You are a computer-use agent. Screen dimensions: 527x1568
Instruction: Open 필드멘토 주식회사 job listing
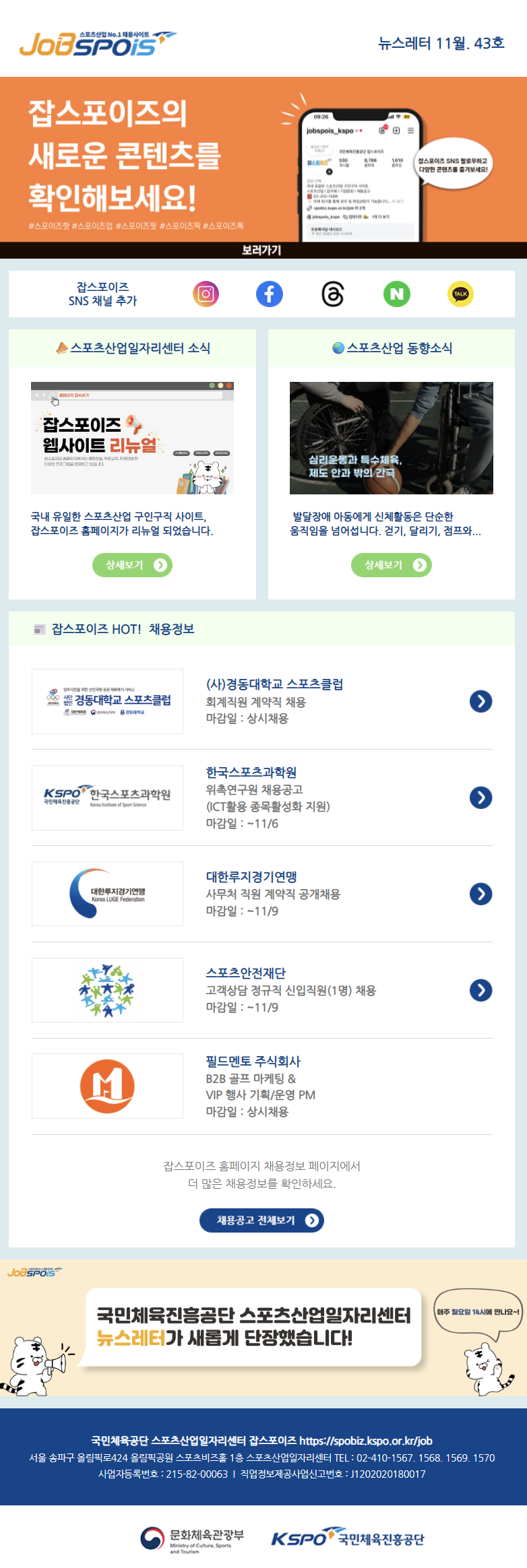pyautogui.click(x=253, y=1061)
